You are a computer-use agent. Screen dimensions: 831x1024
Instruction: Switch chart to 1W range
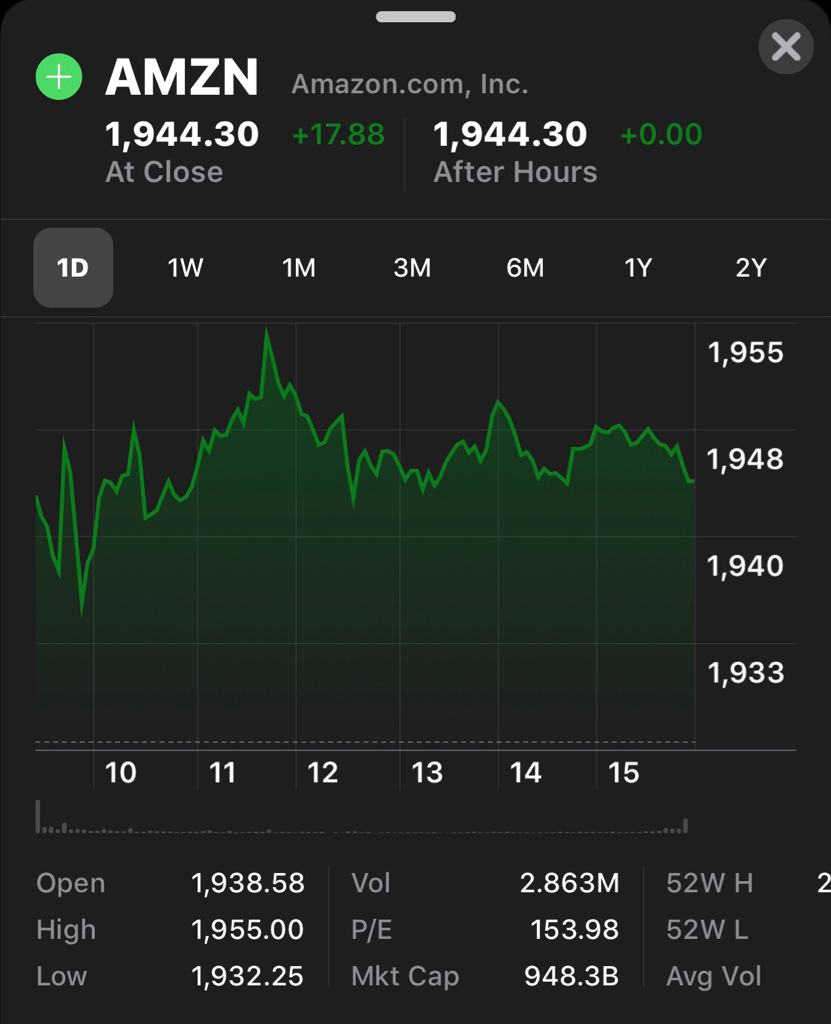click(186, 268)
